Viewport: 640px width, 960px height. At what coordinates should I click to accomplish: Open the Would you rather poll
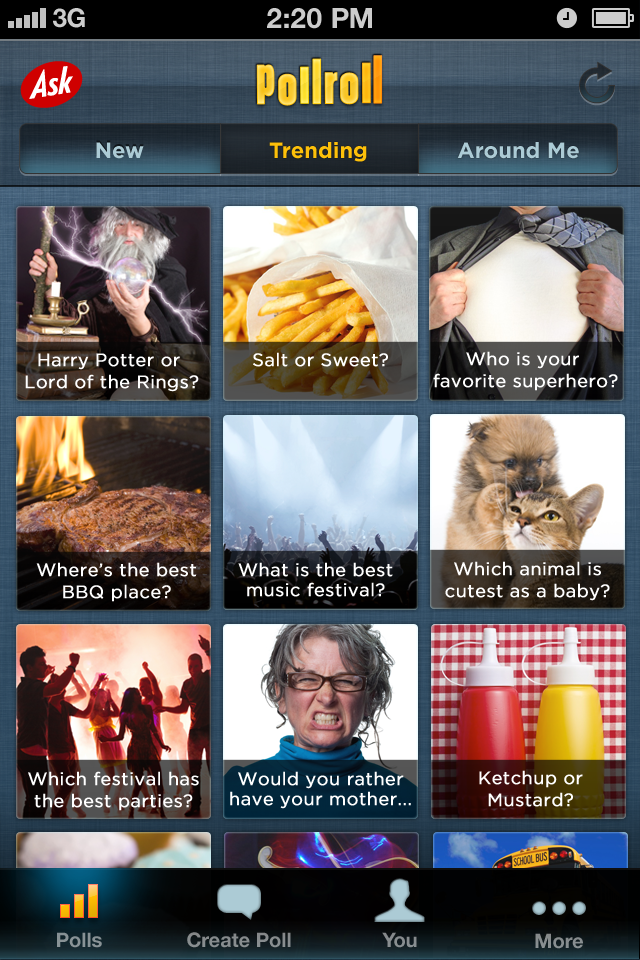[320, 721]
